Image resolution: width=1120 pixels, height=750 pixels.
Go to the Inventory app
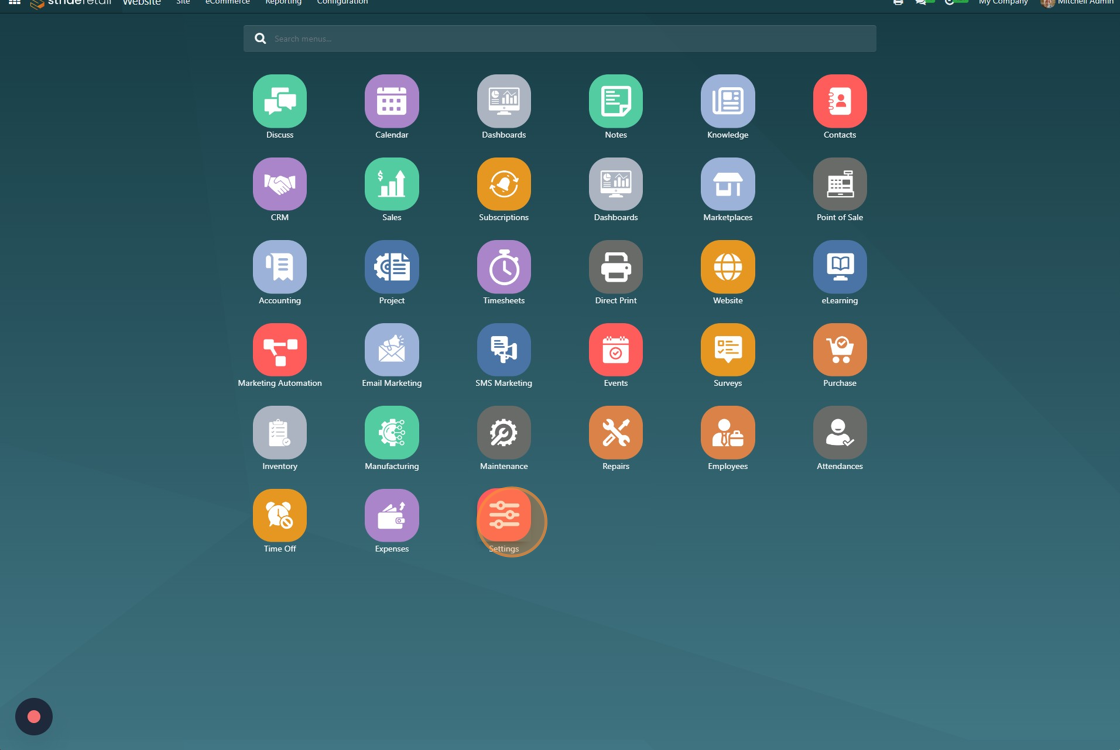point(280,433)
